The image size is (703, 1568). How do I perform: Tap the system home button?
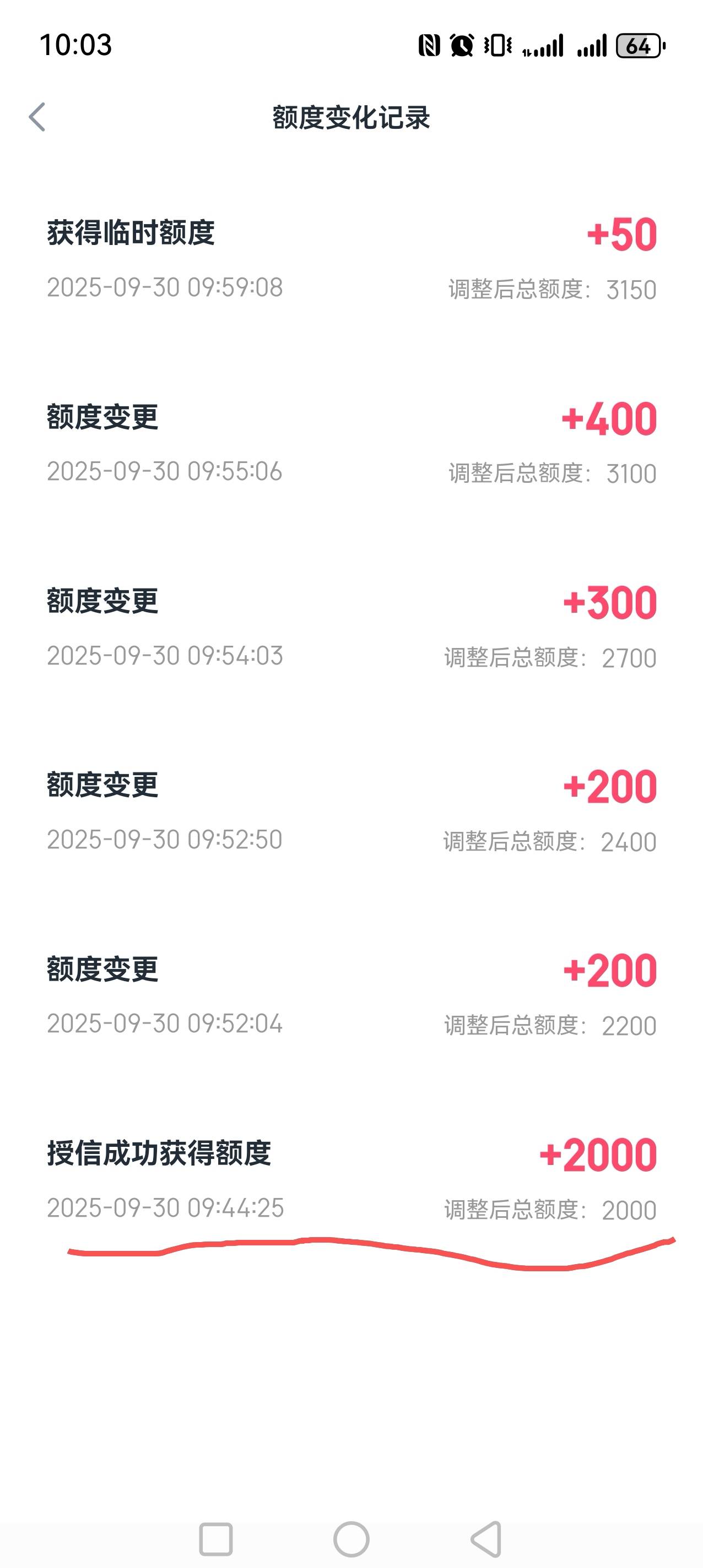click(351, 1539)
